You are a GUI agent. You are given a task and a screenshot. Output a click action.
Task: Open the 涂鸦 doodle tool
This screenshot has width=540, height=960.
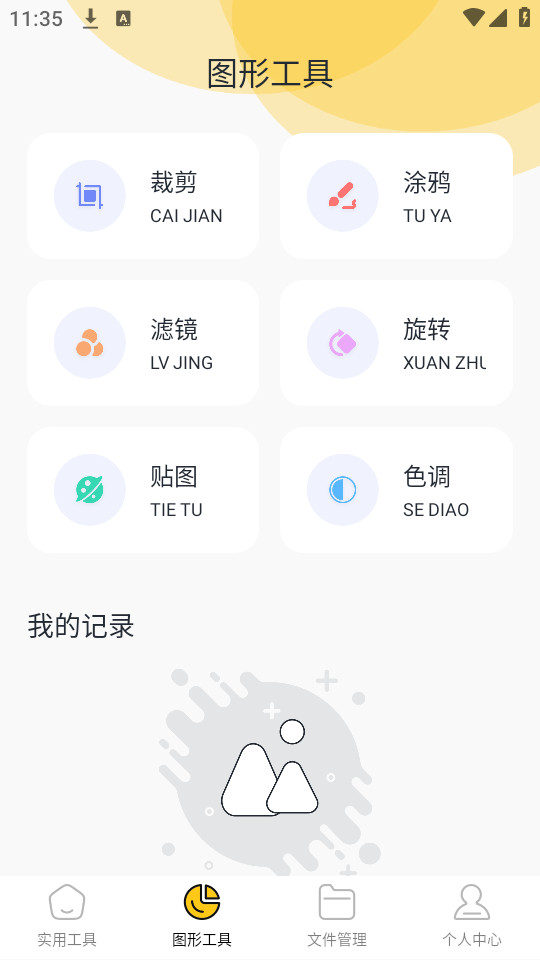point(396,196)
